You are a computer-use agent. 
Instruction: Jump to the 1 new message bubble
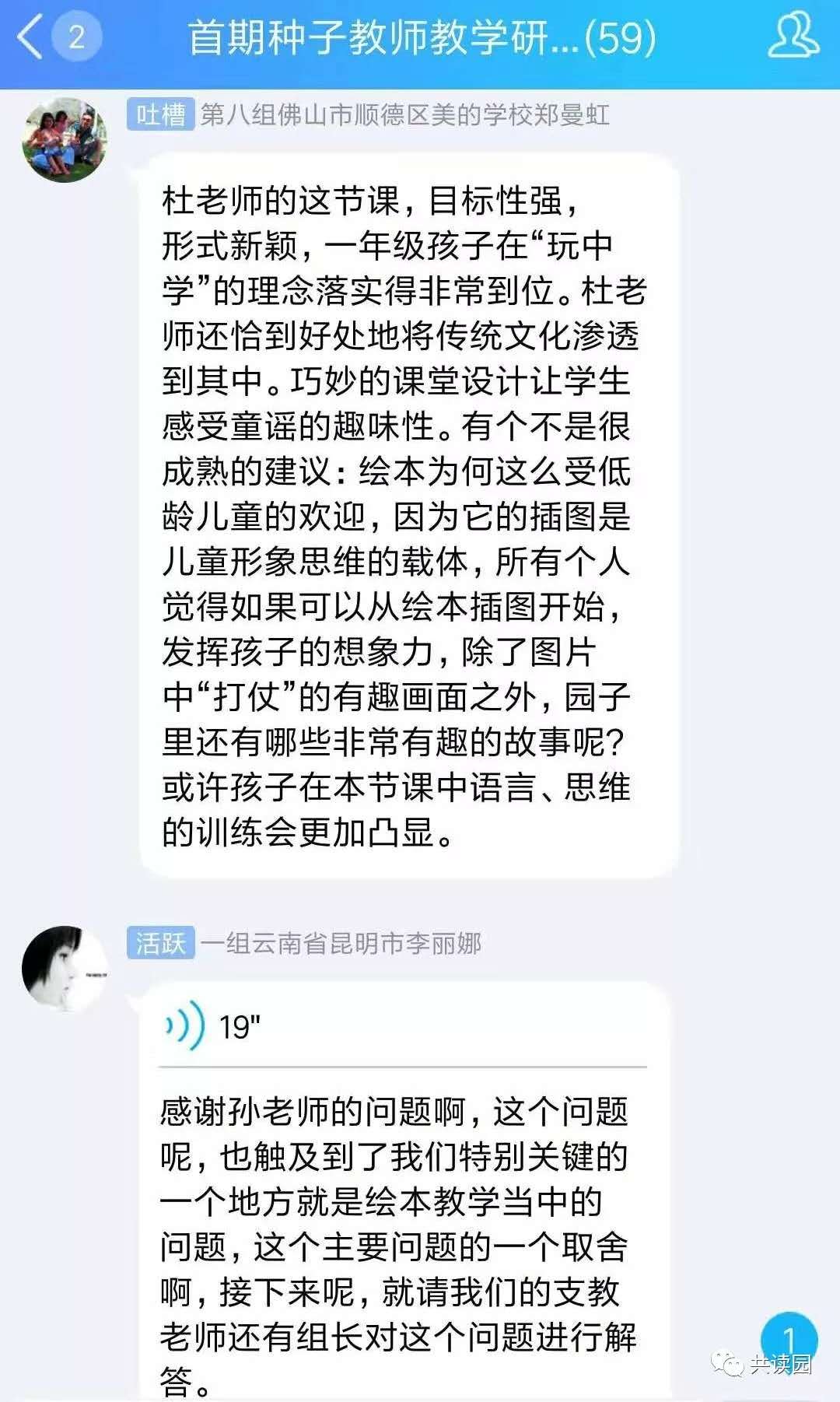click(788, 1340)
